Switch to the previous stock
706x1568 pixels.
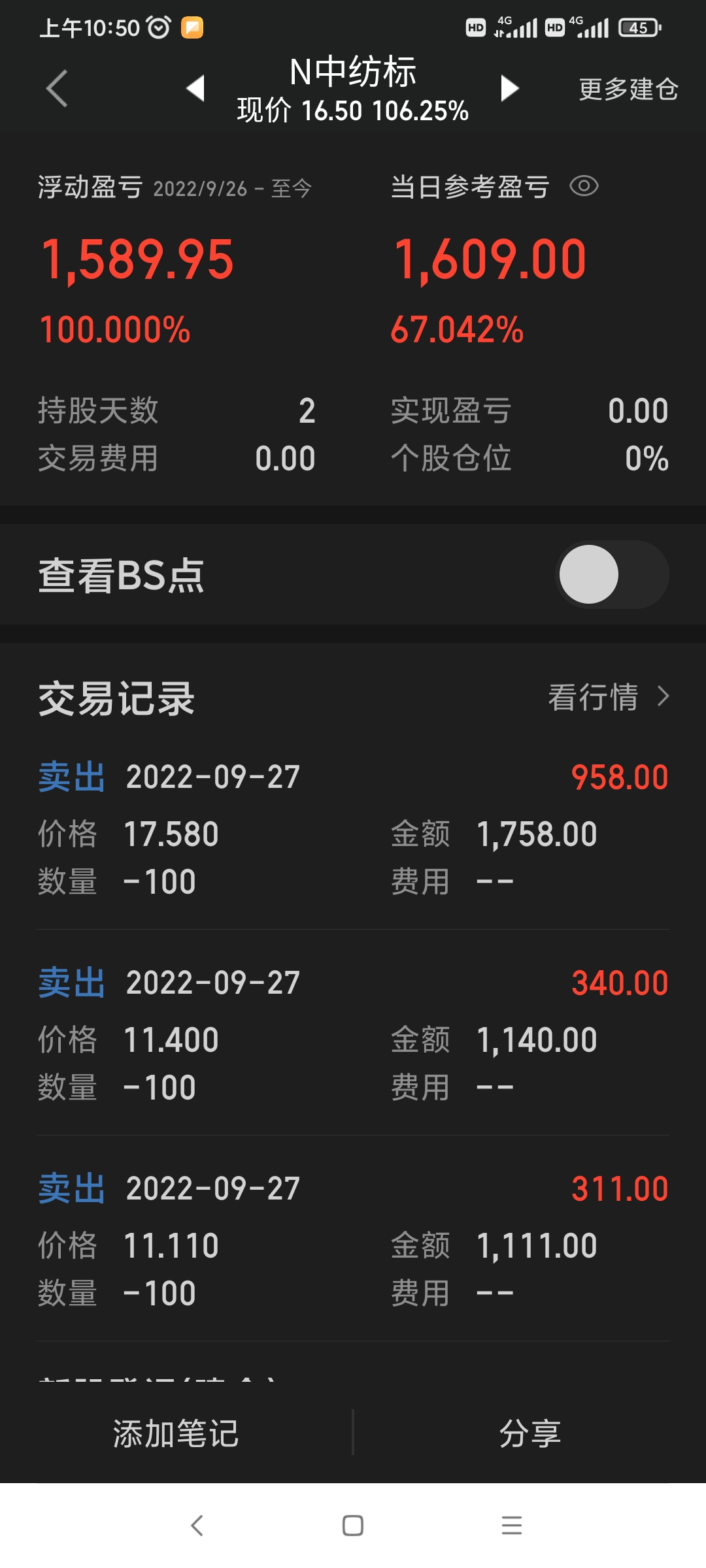(195, 88)
